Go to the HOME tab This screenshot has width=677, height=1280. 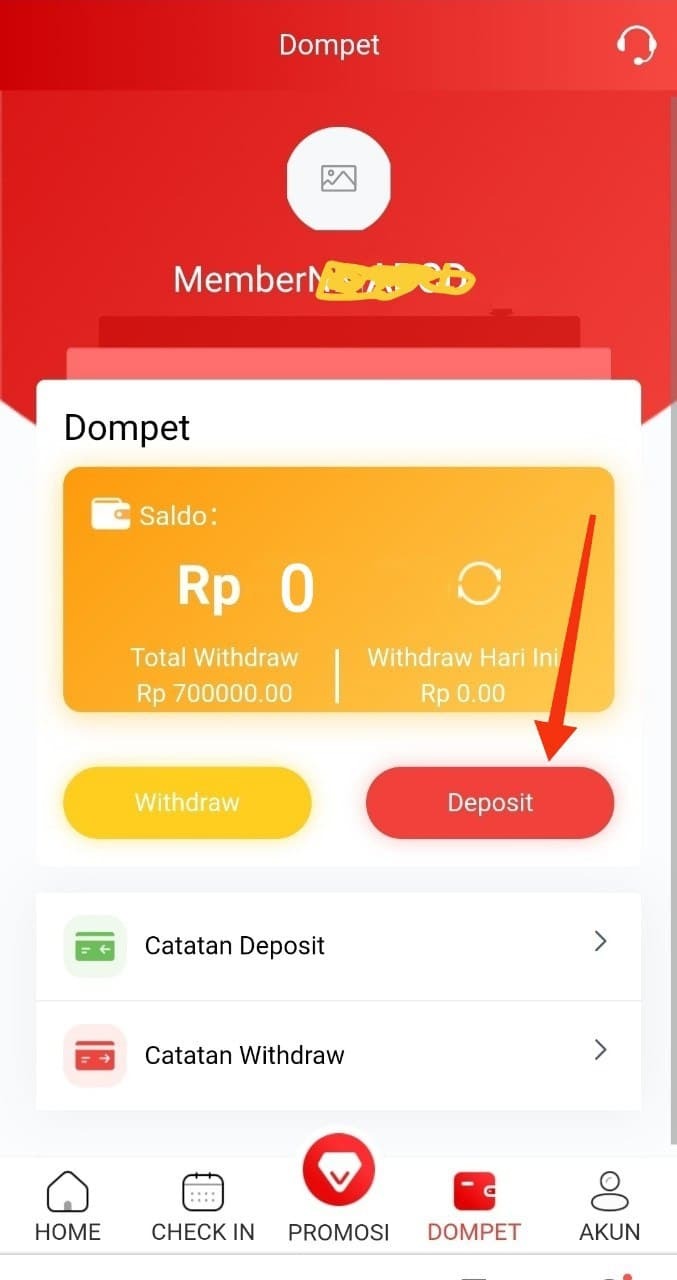[x=68, y=1207]
